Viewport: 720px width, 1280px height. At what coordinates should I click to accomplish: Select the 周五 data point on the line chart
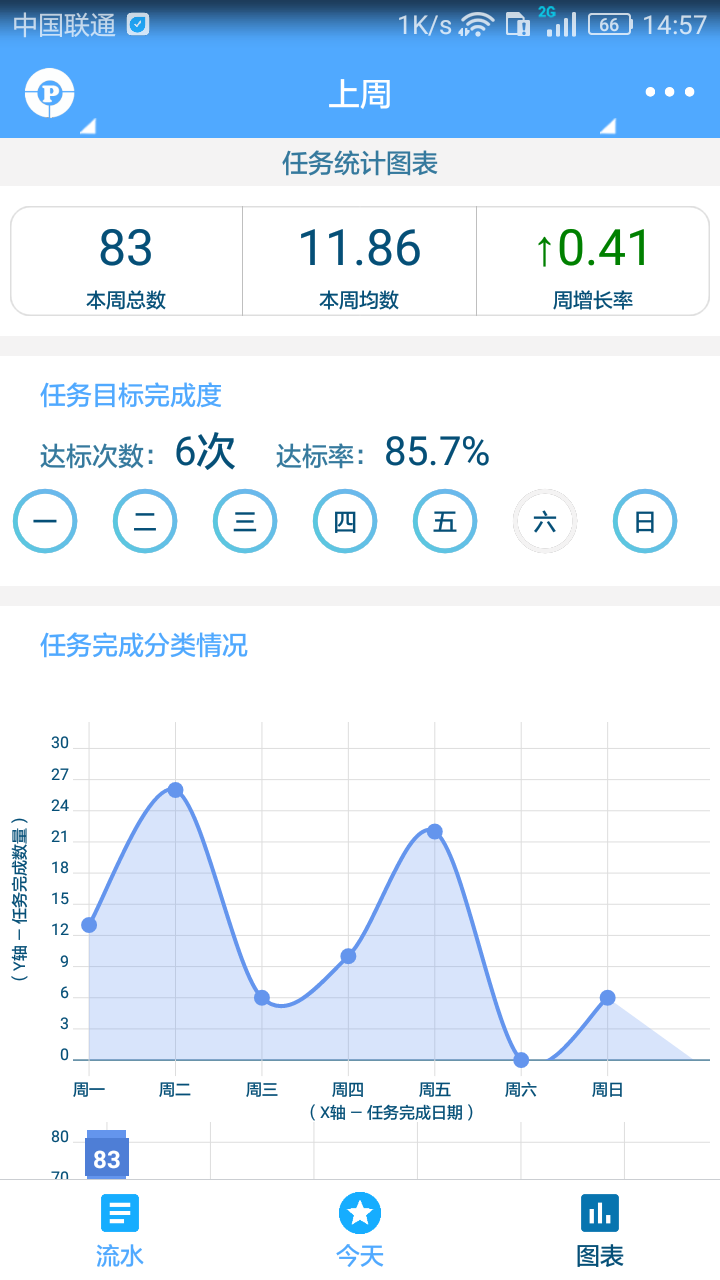click(x=433, y=830)
